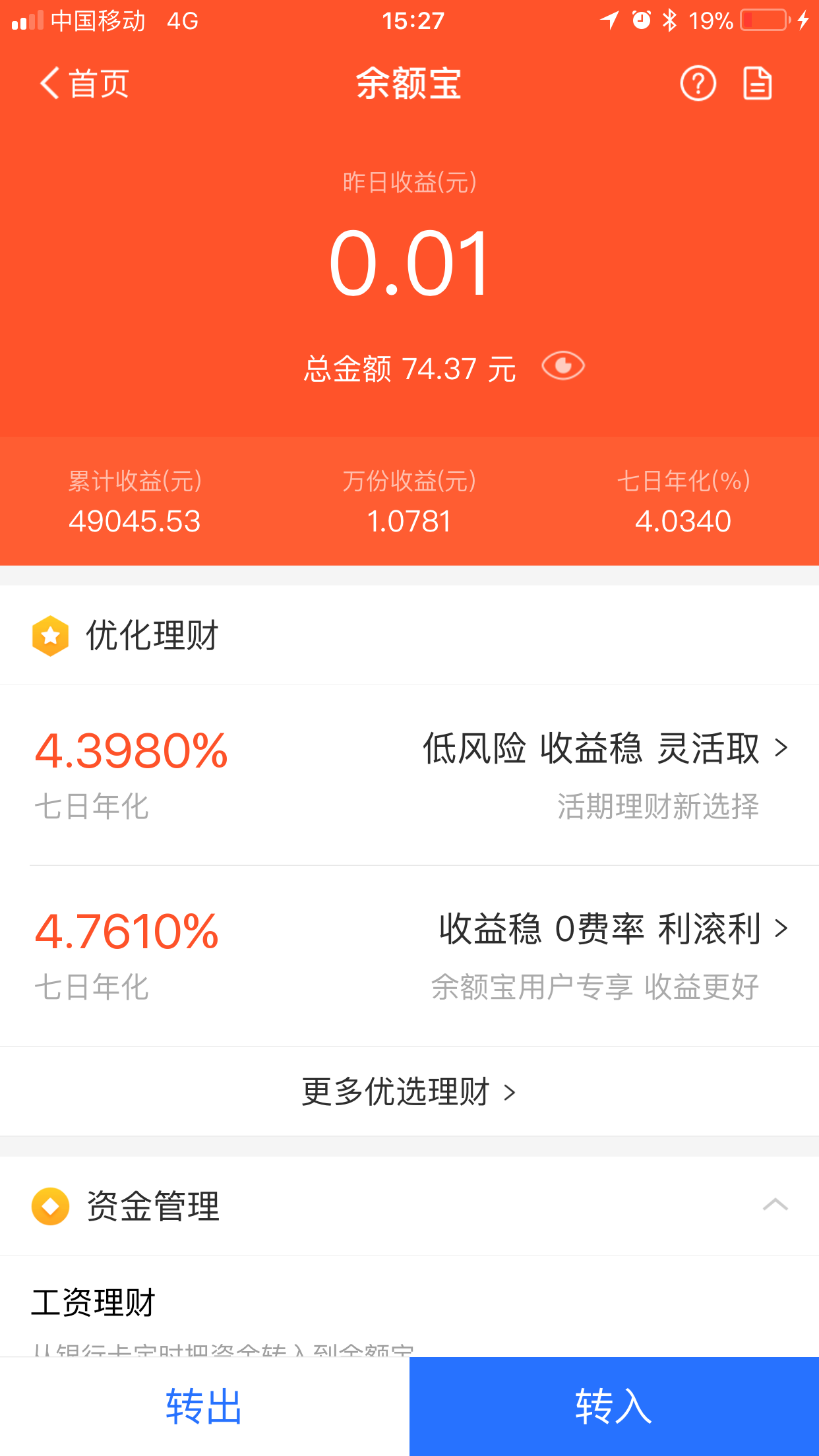Open the 4.3980% 低风险 收益稳 product
This screenshot has height=1456, width=819.
pos(409,775)
